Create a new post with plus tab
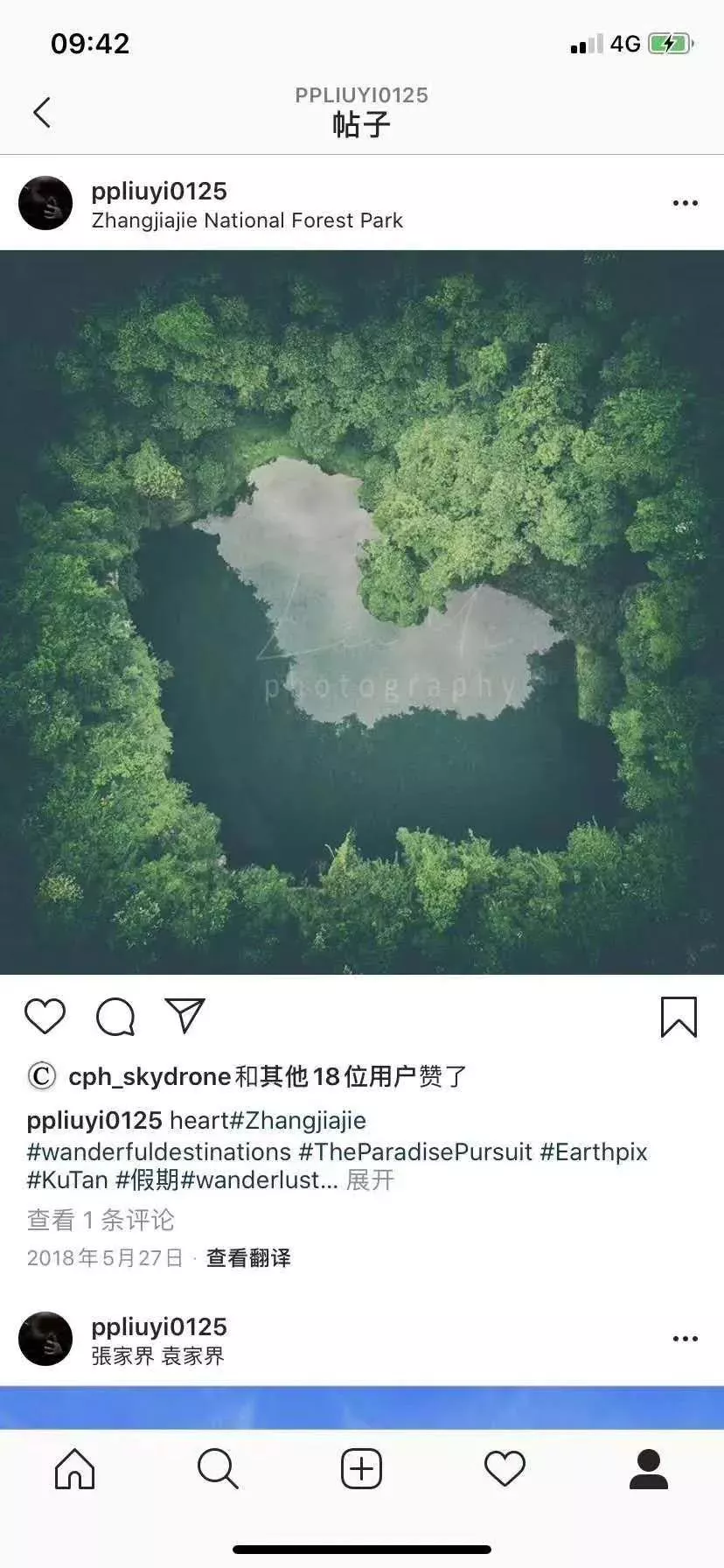 pos(361,1469)
